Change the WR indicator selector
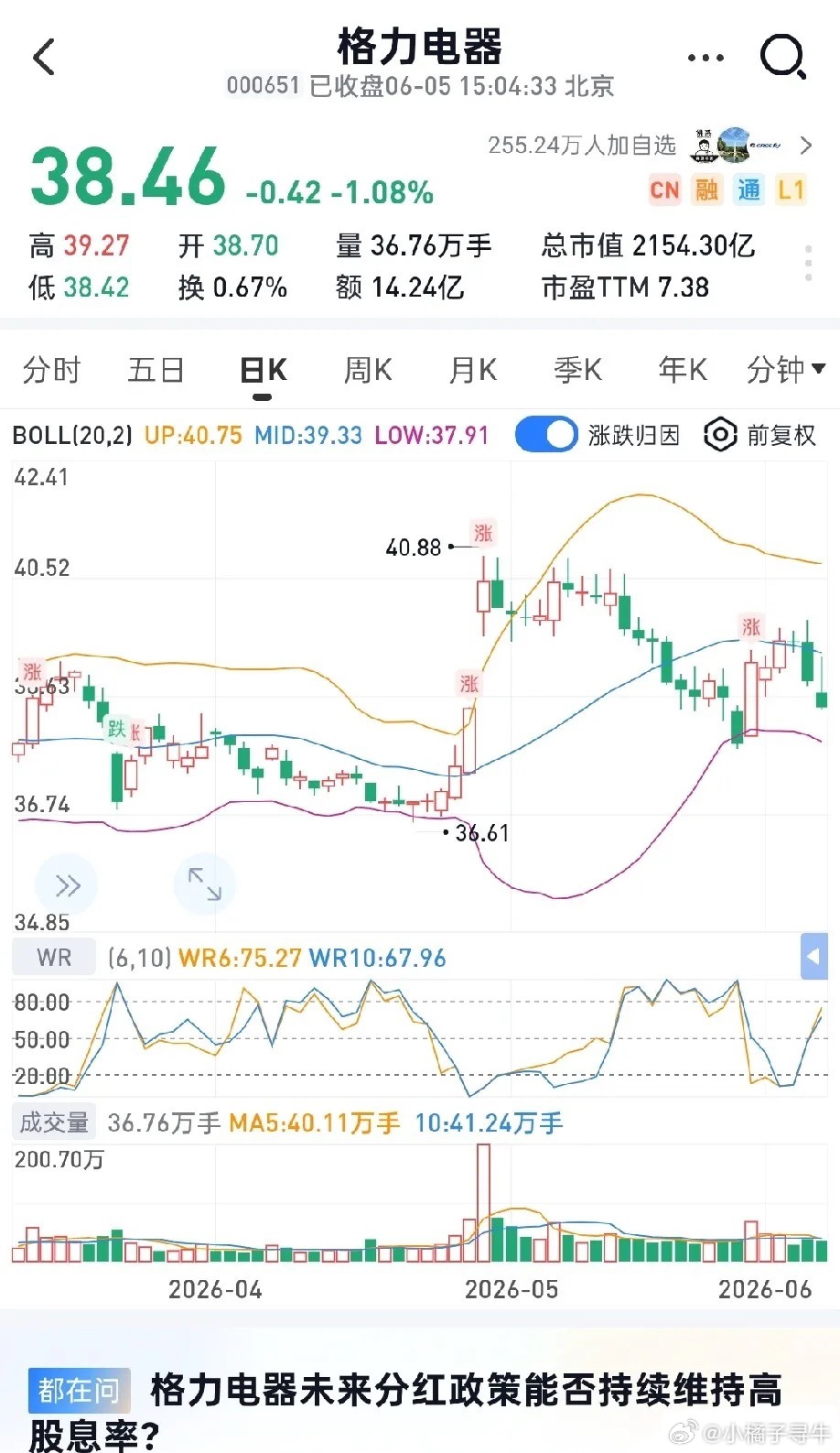Viewport: 840px width, 1453px height. (x=54, y=958)
